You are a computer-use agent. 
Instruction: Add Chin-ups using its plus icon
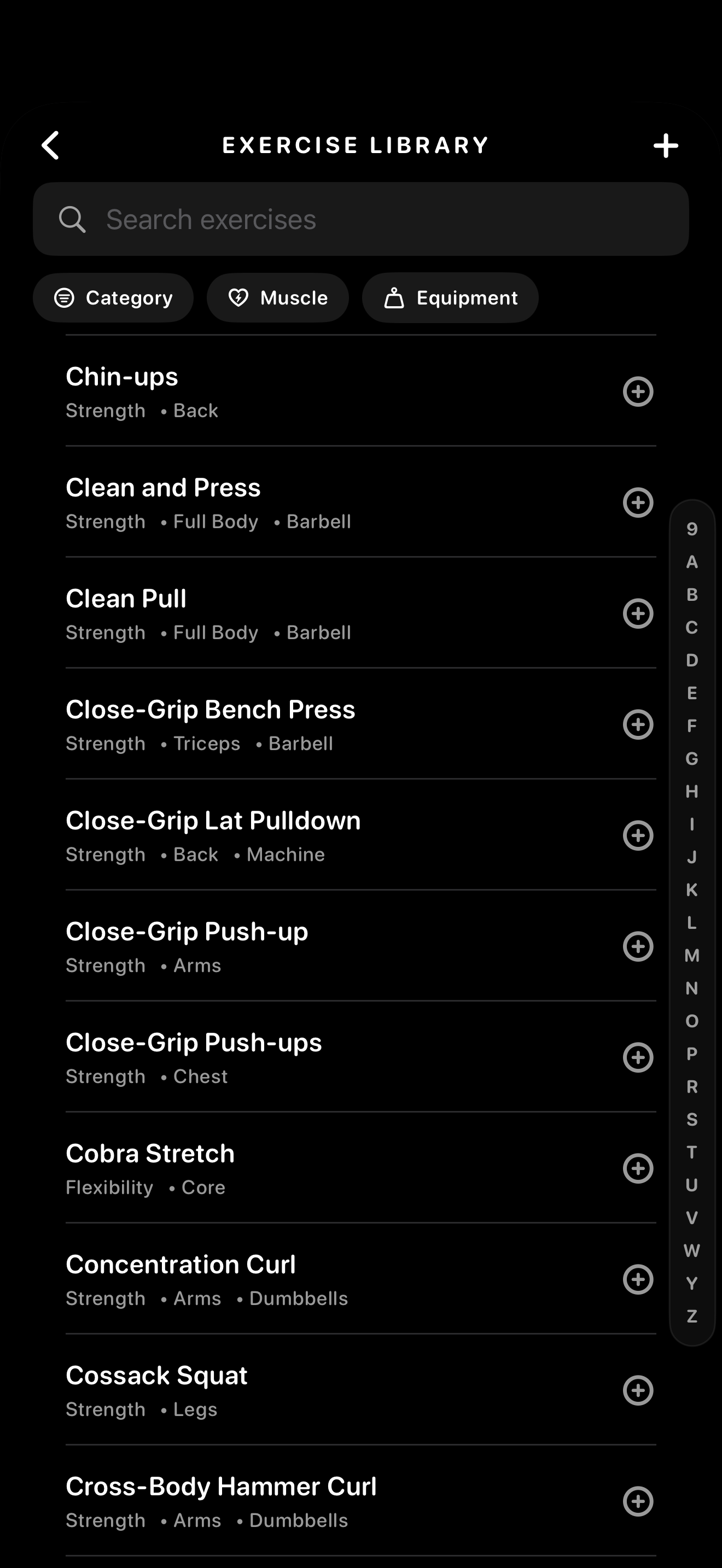(x=638, y=392)
